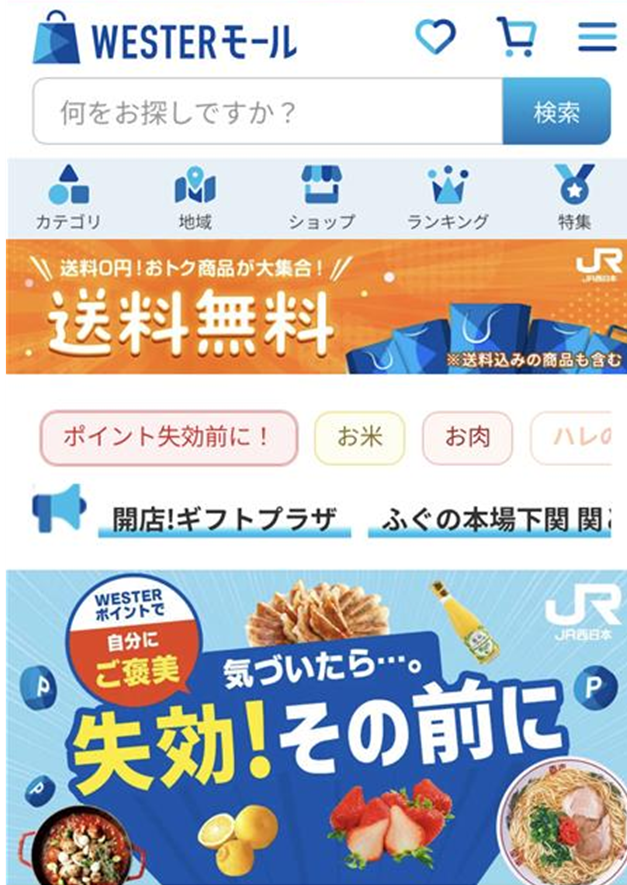Open the hamburger menu
This screenshot has width=627, height=885.
point(597,38)
